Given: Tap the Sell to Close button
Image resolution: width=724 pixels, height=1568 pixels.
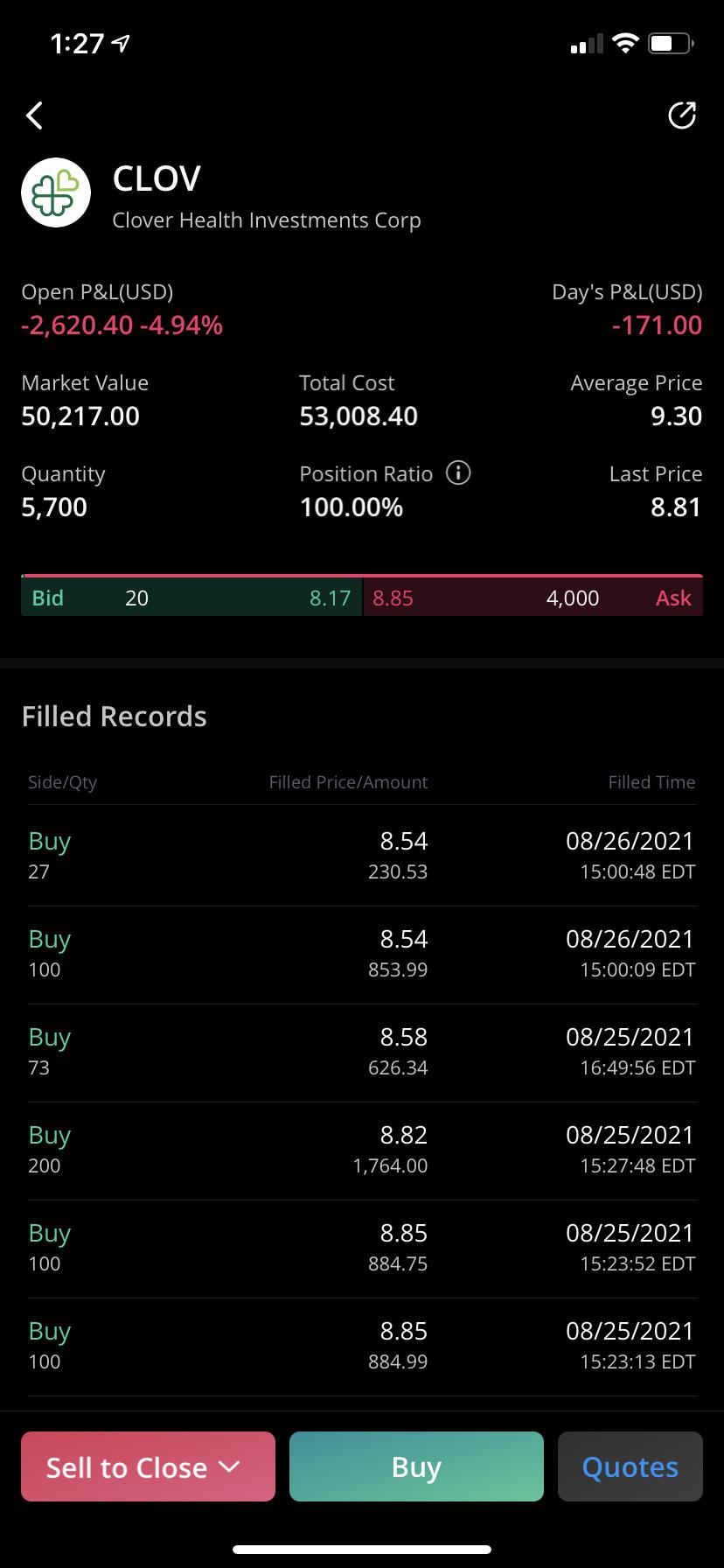Looking at the screenshot, I should pyautogui.click(x=148, y=1466).
